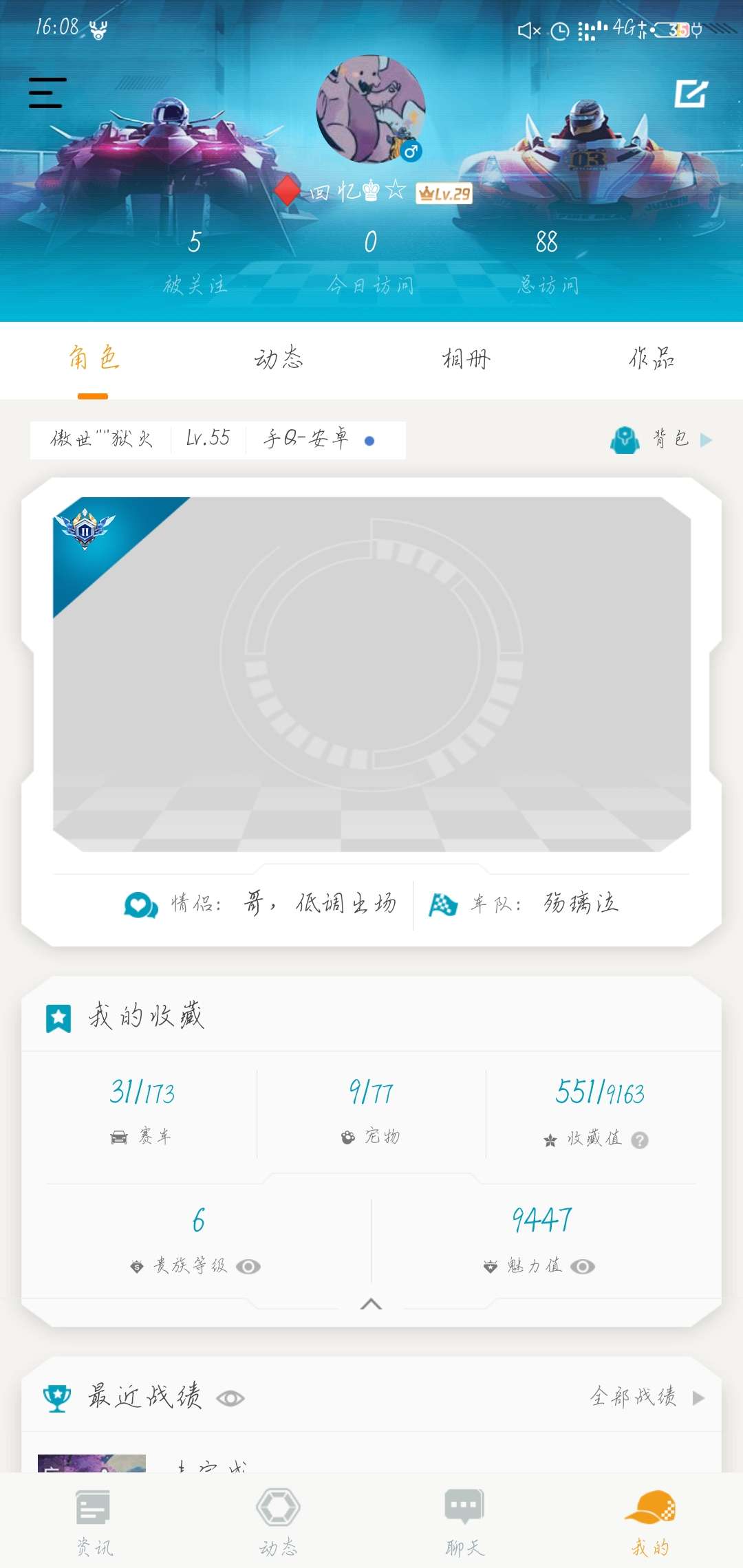This screenshot has height=1568, width=743.
Task: Open the 聊天 chat tab
Action: [465, 1521]
